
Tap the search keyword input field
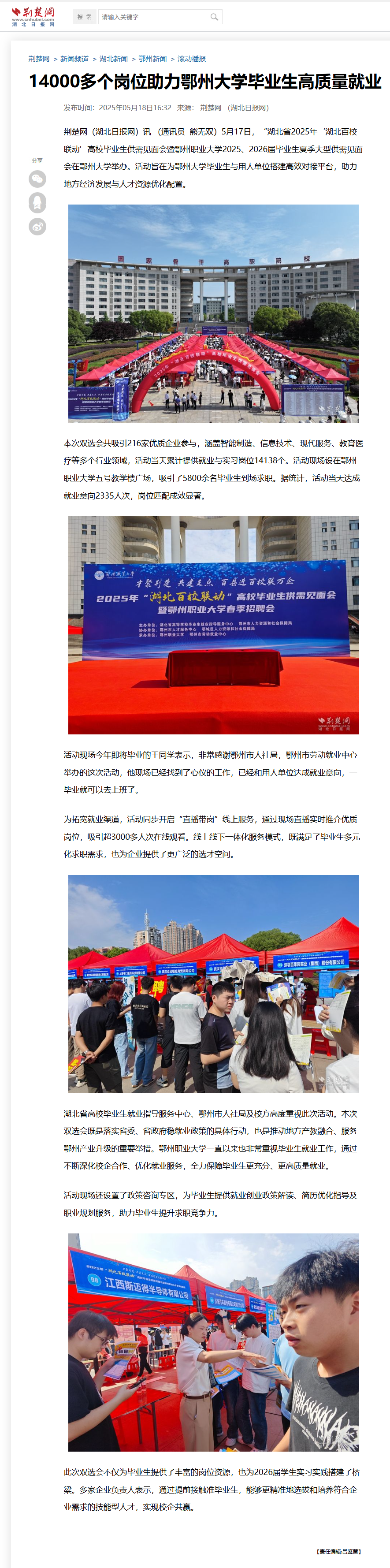tap(152, 17)
